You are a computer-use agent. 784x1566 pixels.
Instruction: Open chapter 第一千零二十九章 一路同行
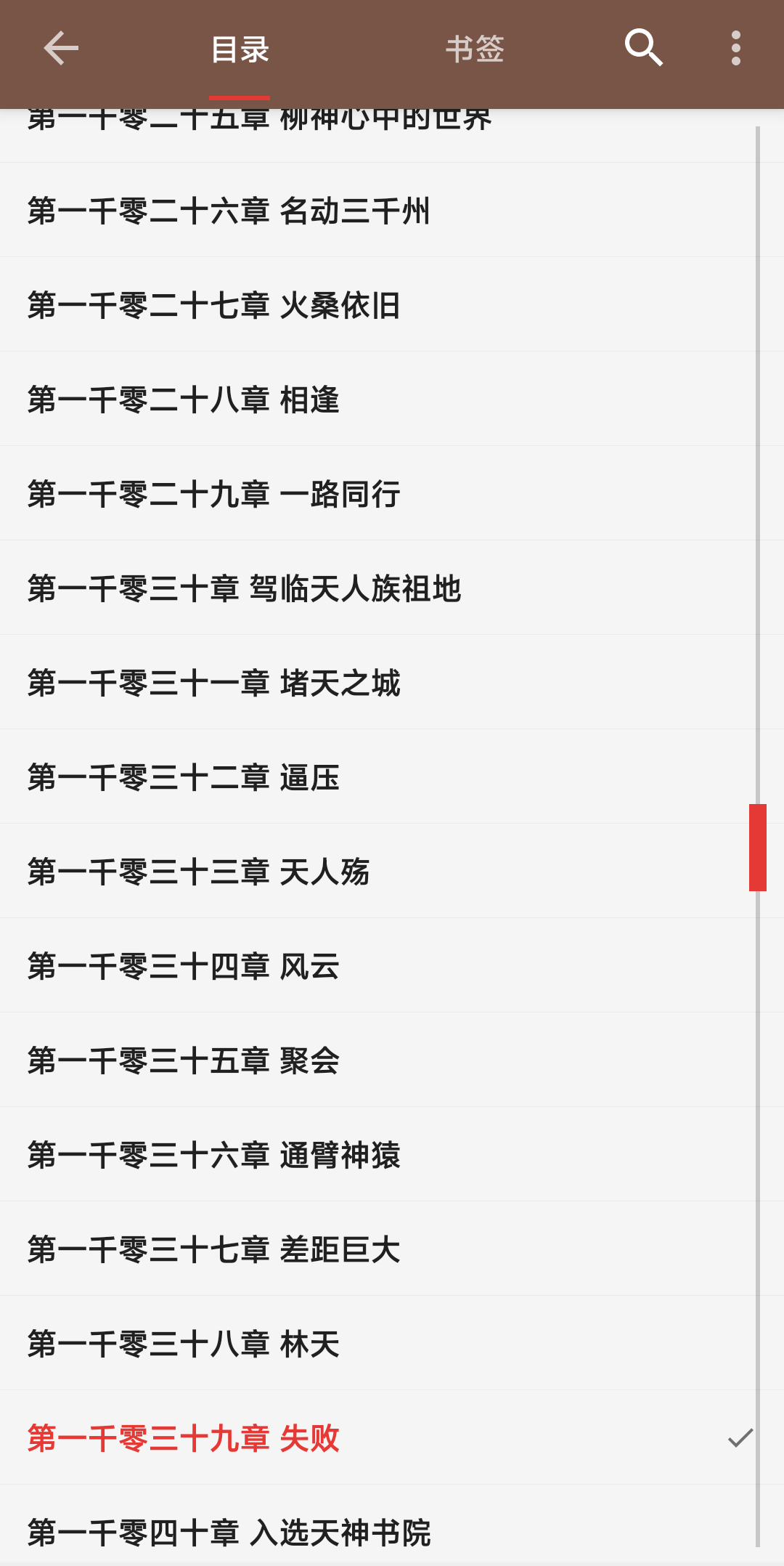coord(377,494)
